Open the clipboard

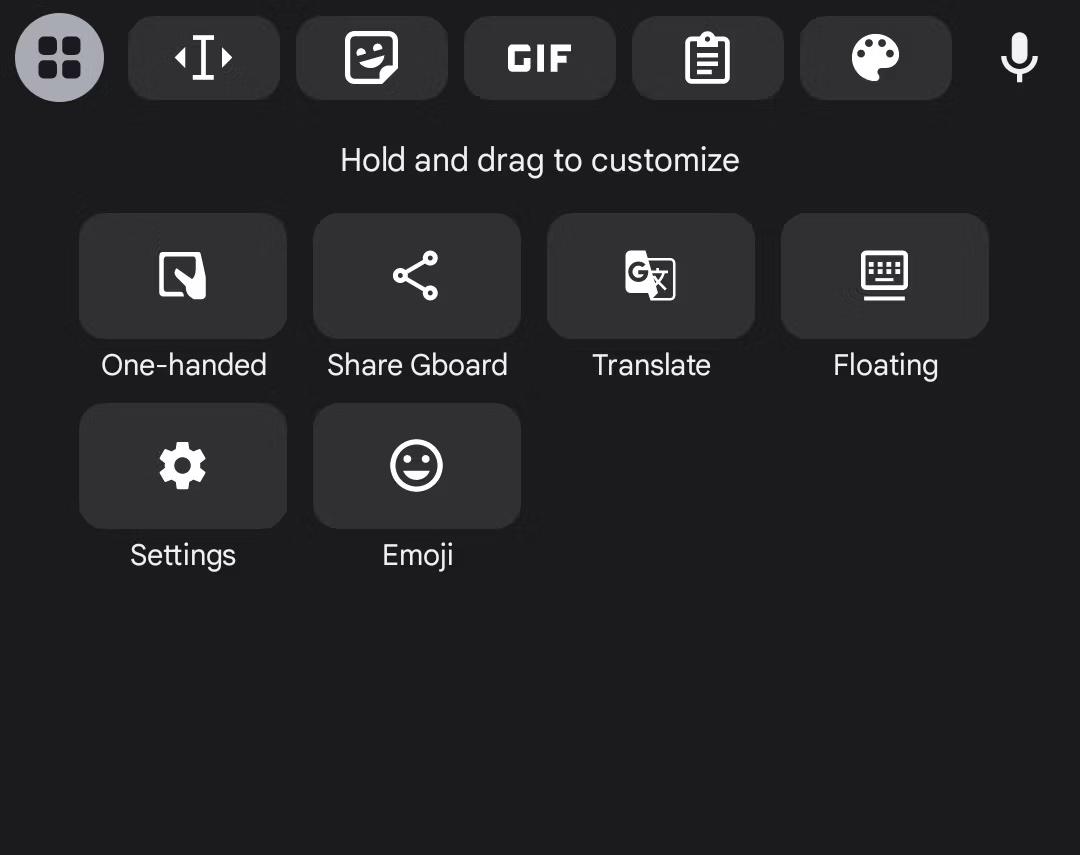[x=708, y=58]
